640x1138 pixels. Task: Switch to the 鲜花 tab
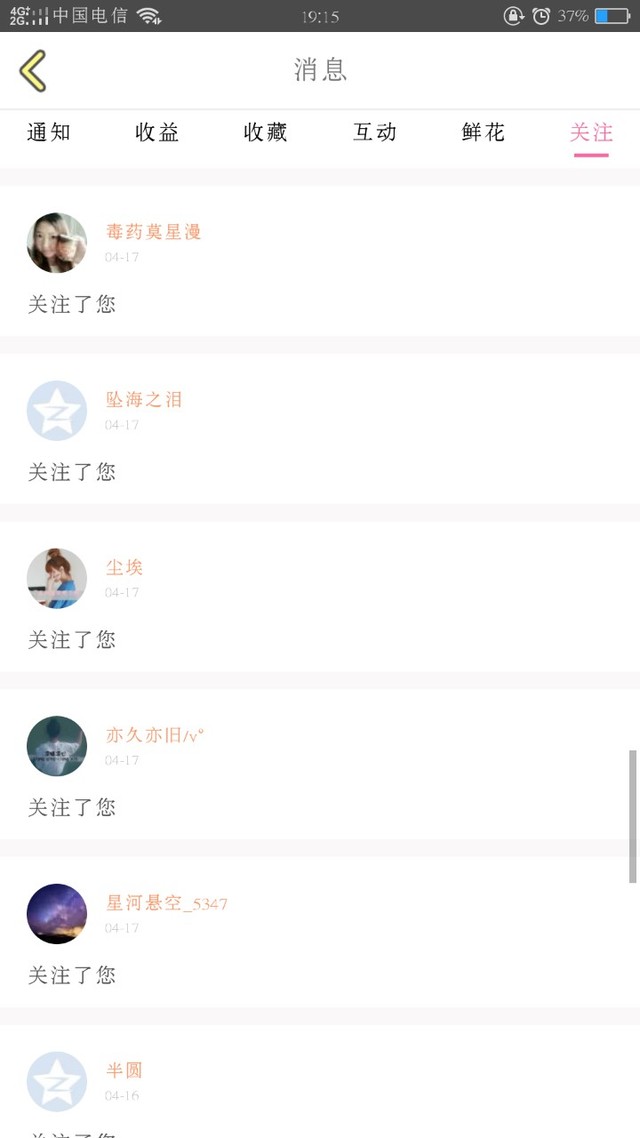coord(483,132)
